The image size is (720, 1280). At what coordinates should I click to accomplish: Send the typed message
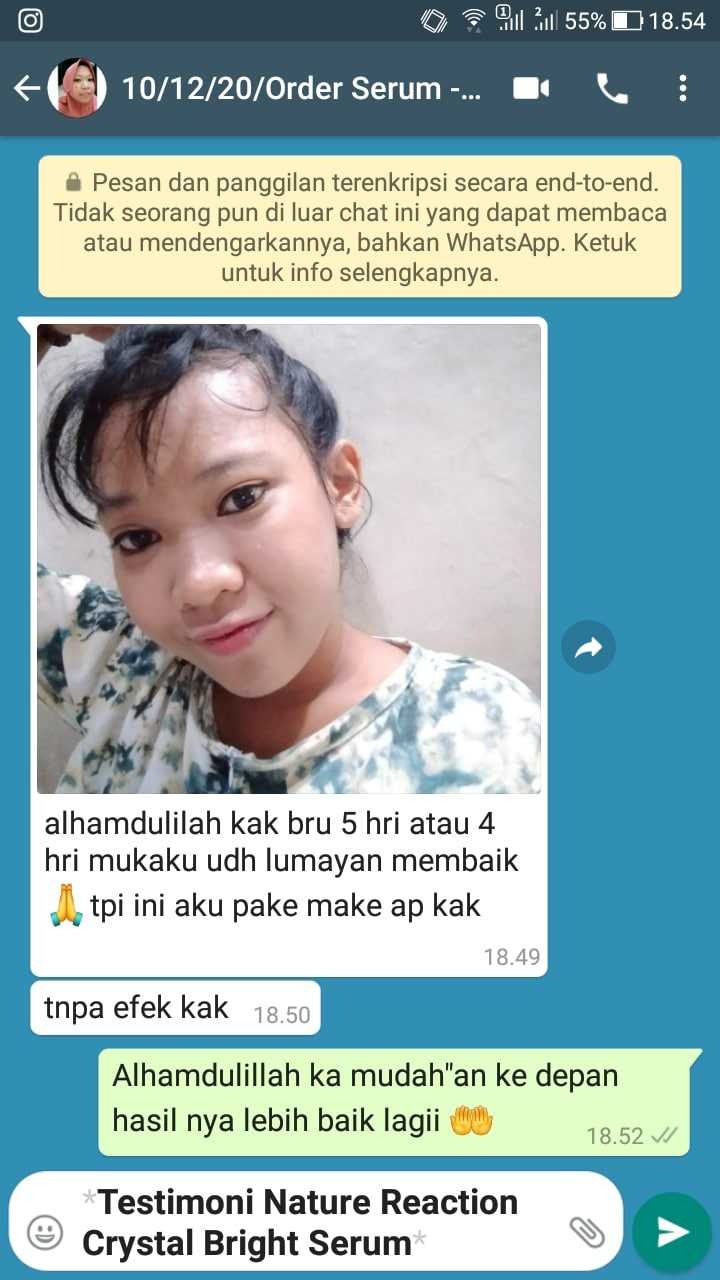(x=672, y=1232)
